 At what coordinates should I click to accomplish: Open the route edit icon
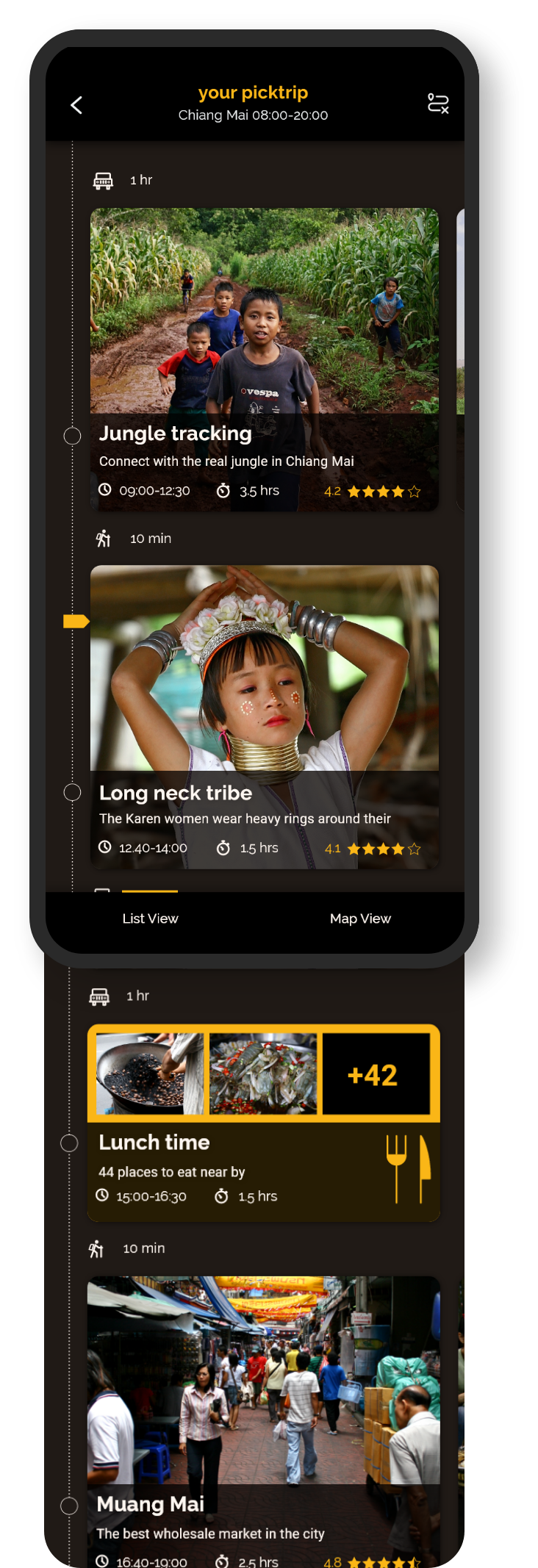click(x=438, y=104)
